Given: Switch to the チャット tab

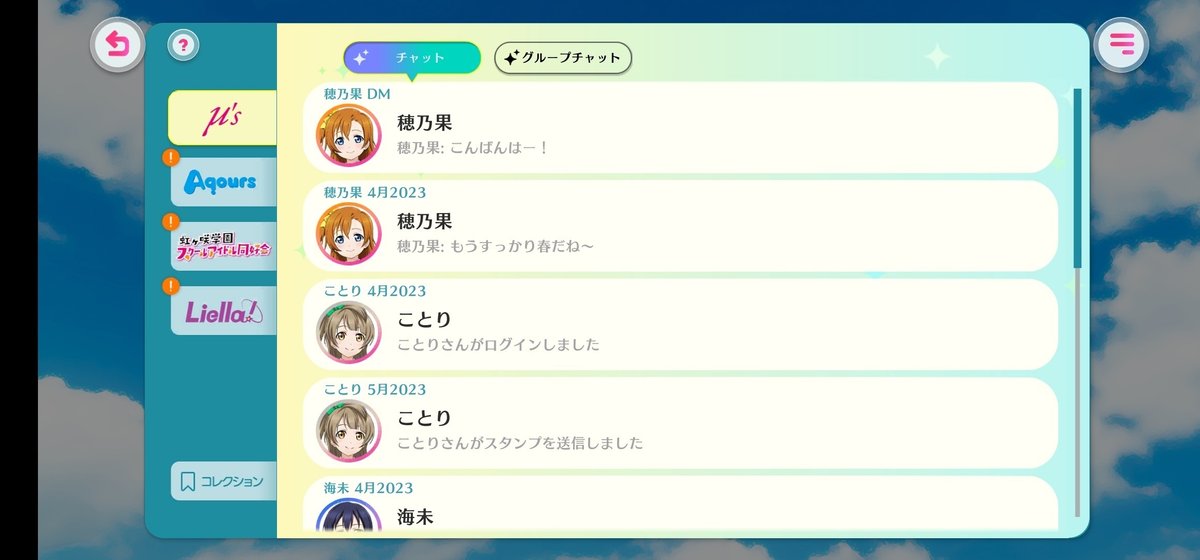Looking at the screenshot, I should coord(412,58).
